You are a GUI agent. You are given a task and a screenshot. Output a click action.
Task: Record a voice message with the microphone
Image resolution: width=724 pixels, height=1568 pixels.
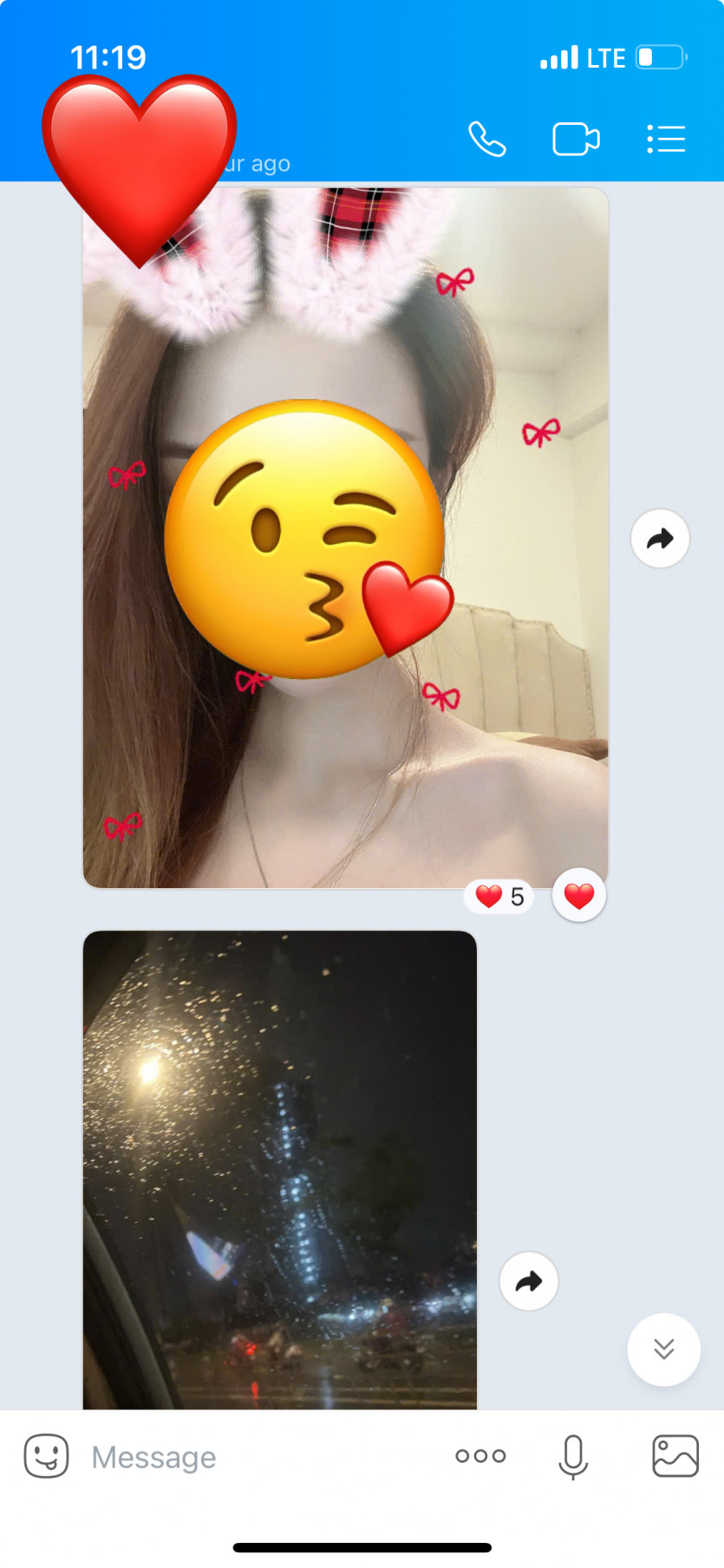point(572,1457)
